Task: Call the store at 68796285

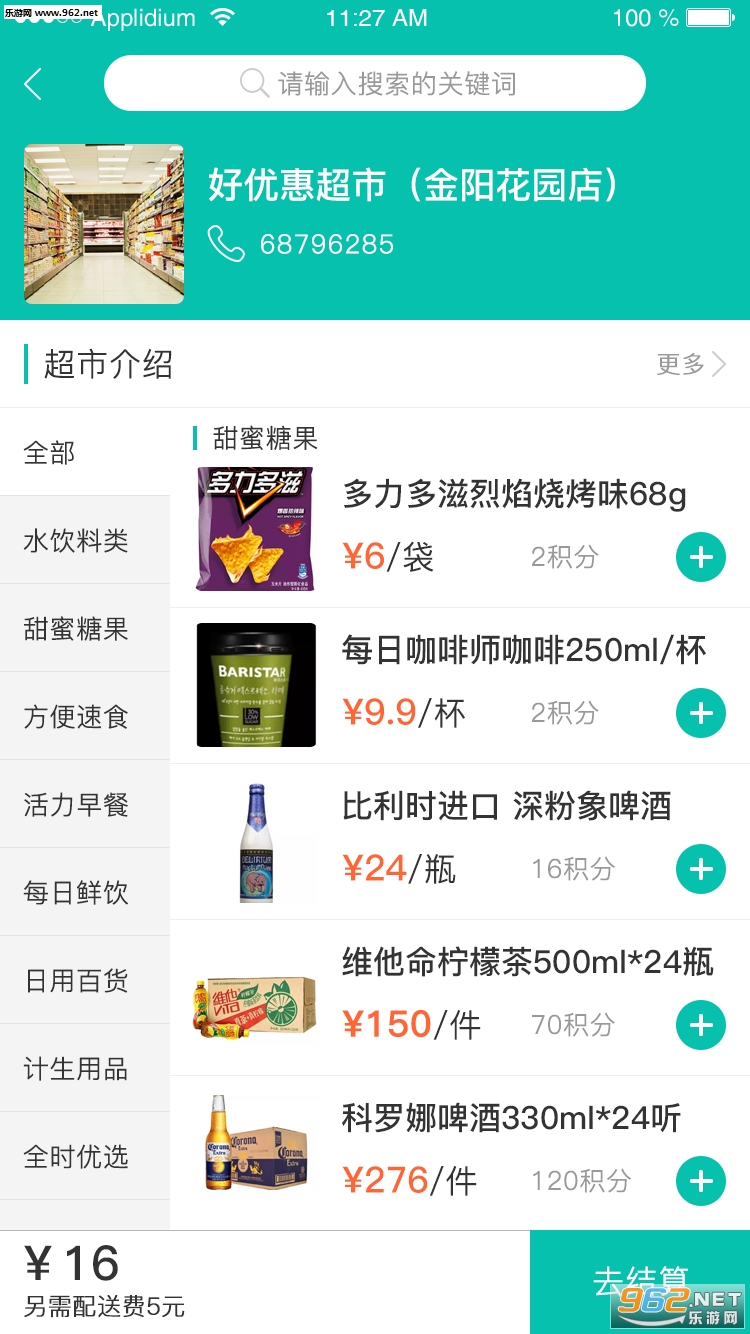Action: coord(302,244)
